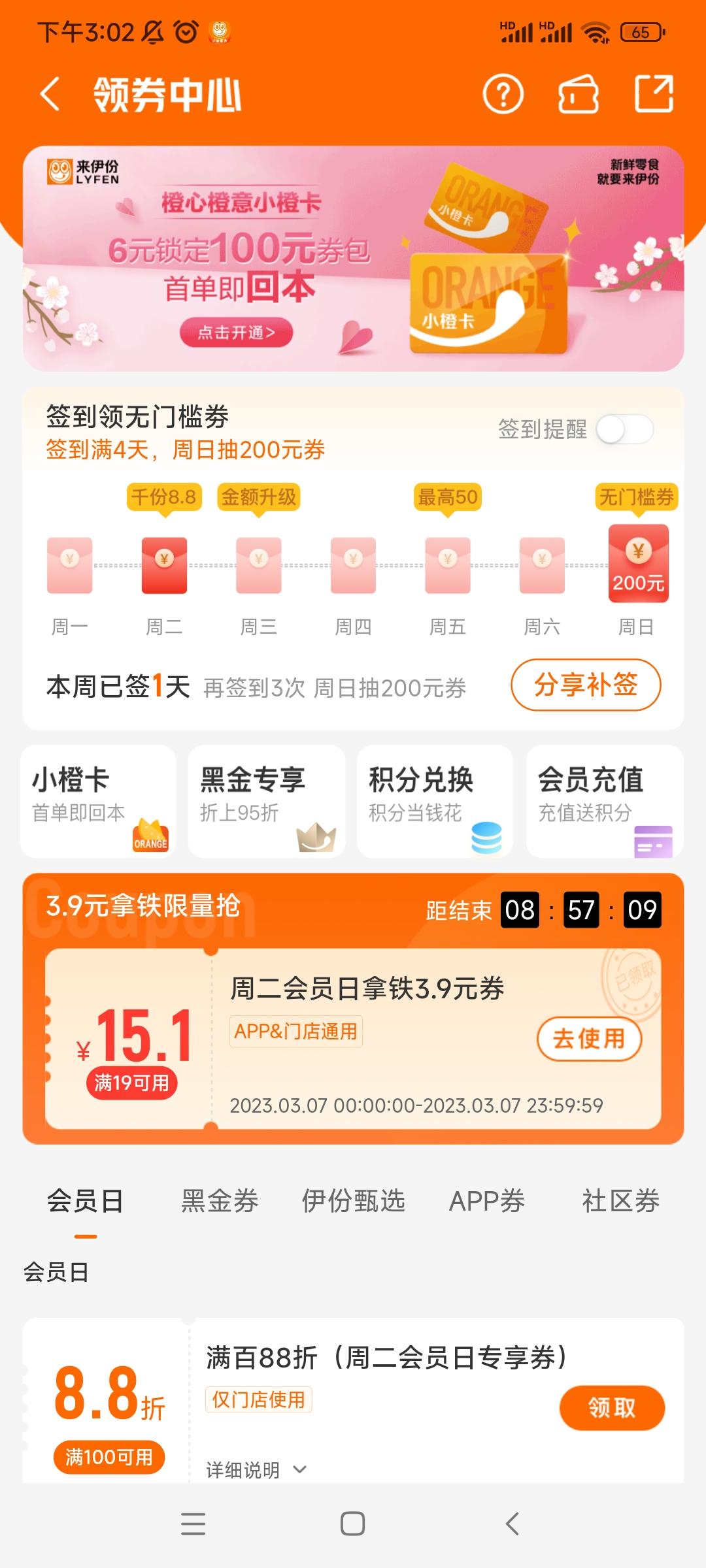Expand 详细说明 for the 8.8折 coupon
Image resolution: width=706 pixels, height=1568 pixels.
pos(256,1470)
